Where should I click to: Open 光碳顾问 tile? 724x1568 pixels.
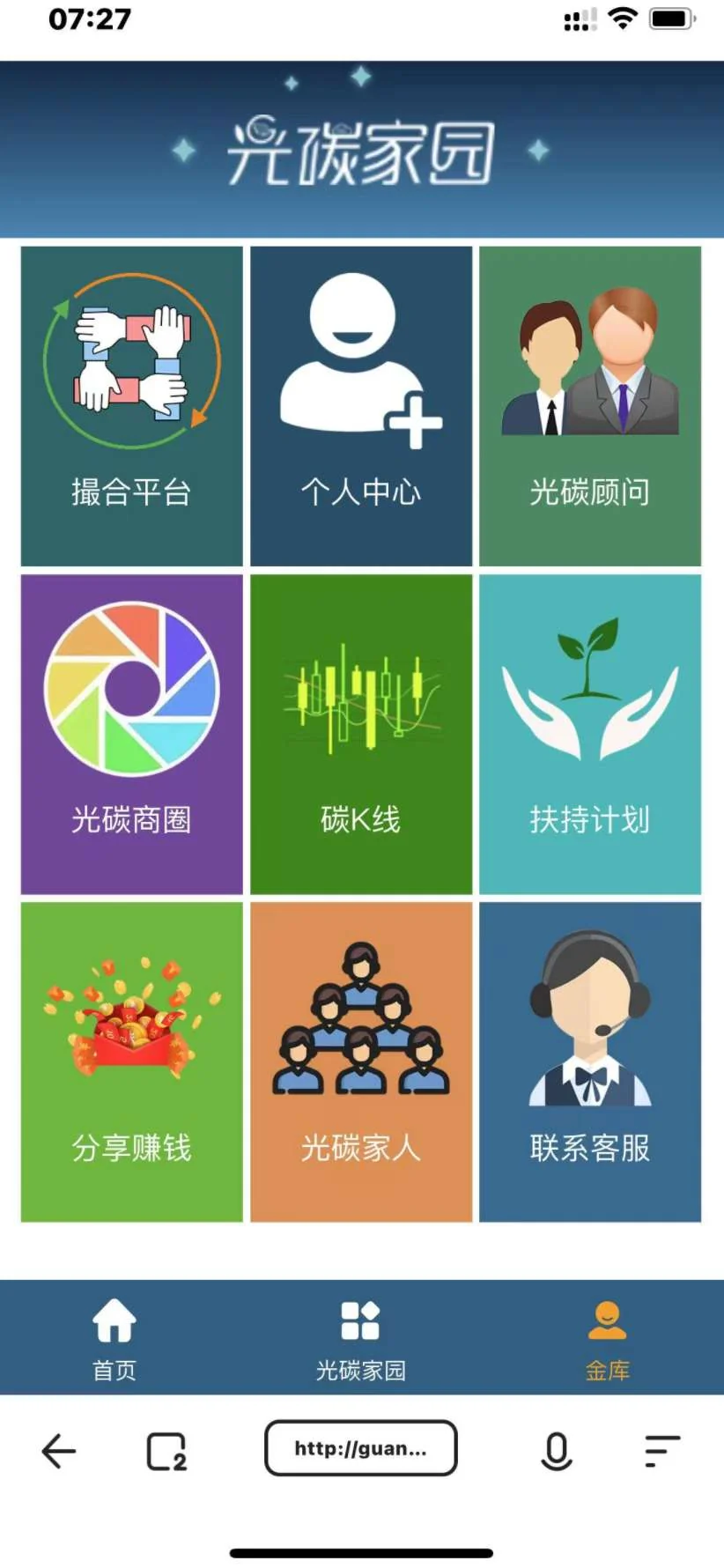point(590,406)
